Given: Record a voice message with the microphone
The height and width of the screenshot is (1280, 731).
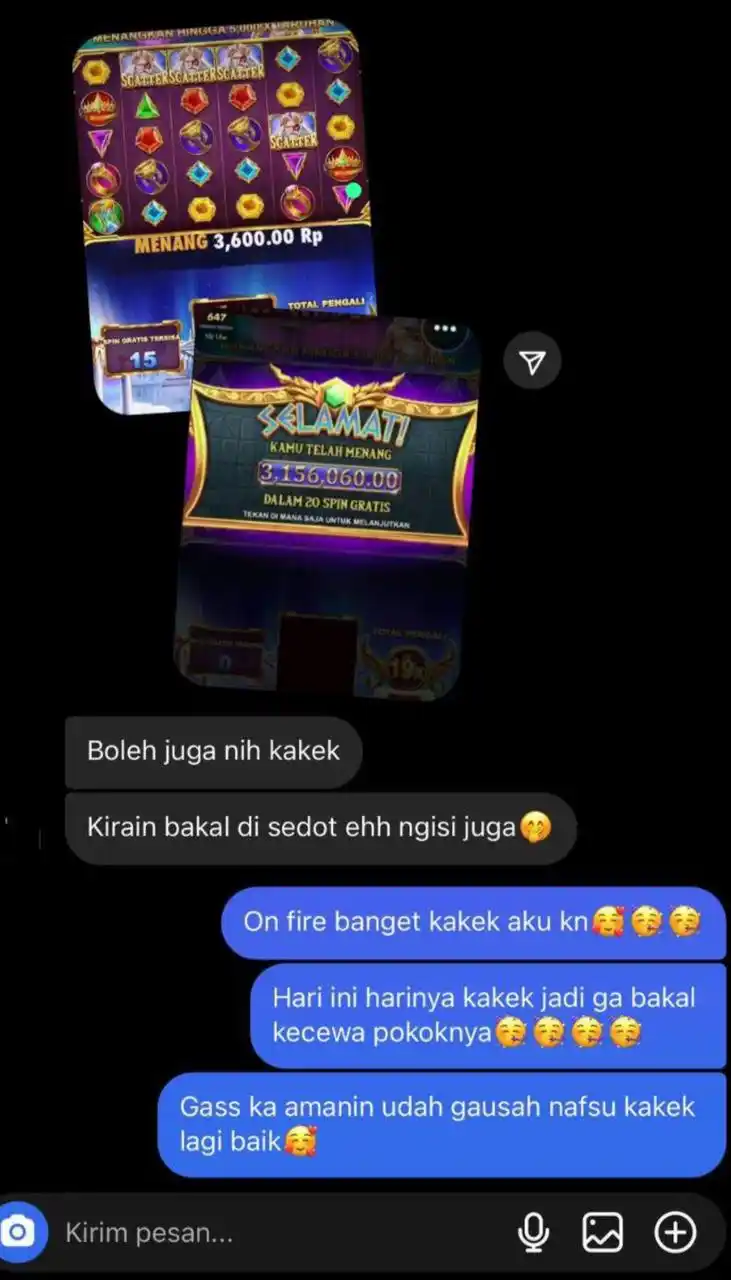Looking at the screenshot, I should point(532,1233).
